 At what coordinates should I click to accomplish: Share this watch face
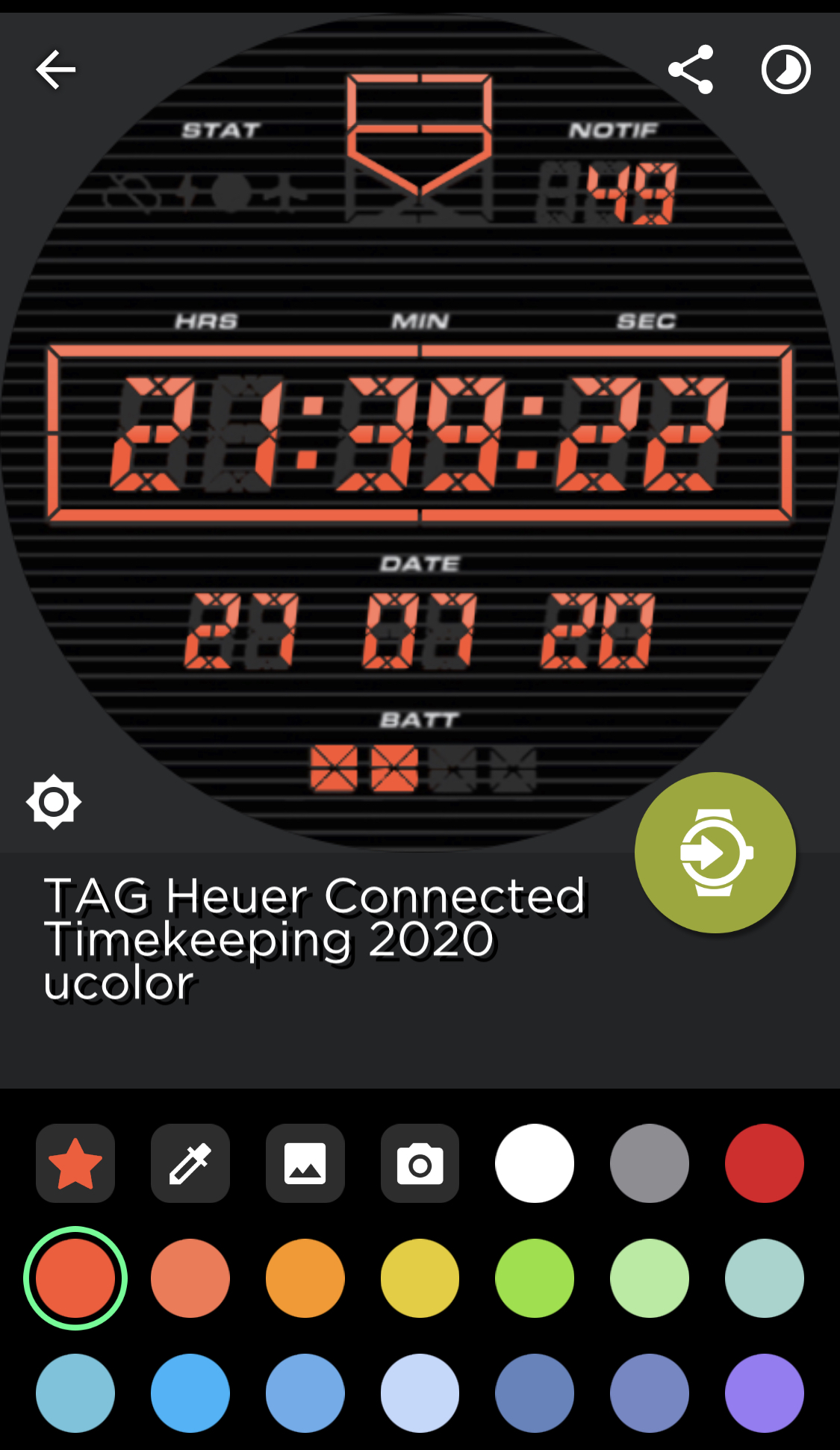[691, 69]
